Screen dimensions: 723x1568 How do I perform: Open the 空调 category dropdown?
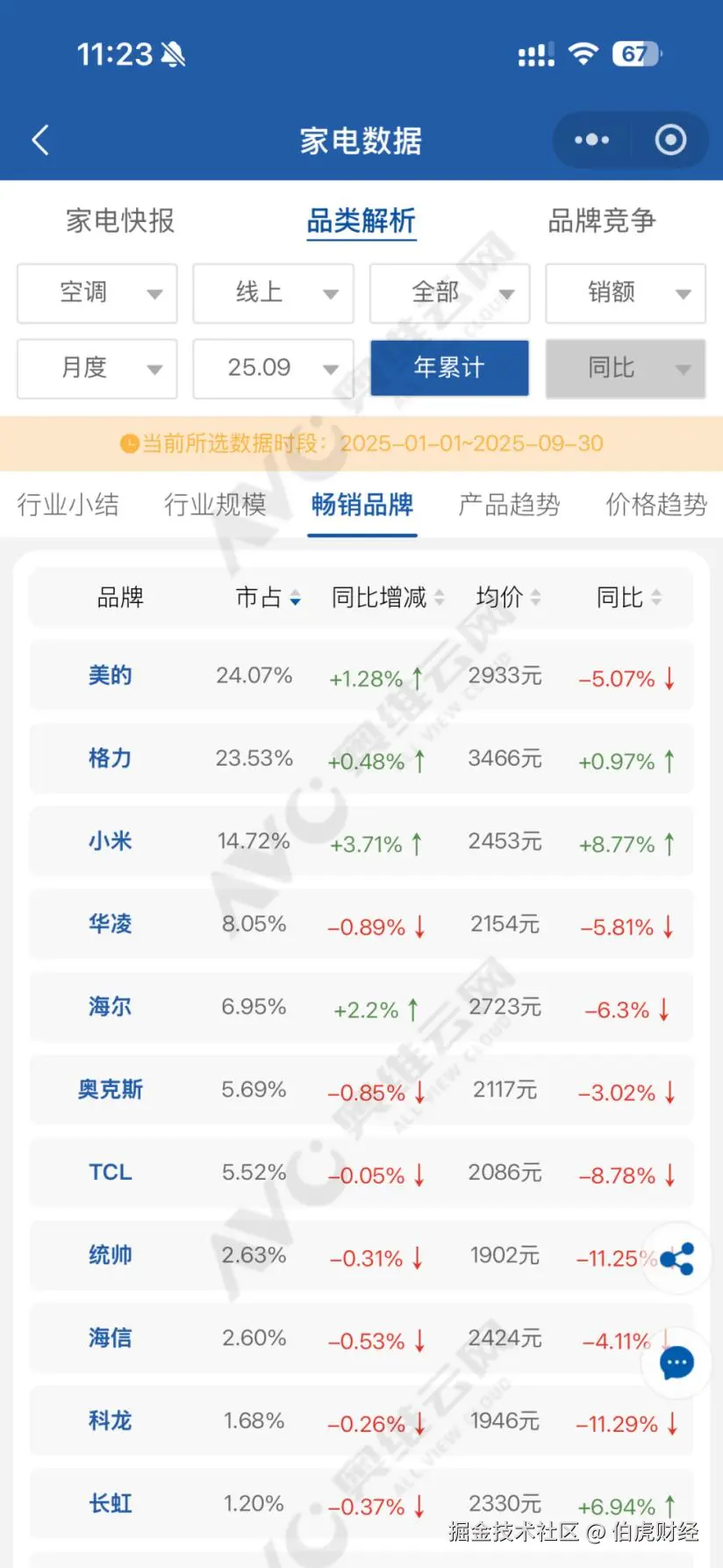(x=97, y=293)
